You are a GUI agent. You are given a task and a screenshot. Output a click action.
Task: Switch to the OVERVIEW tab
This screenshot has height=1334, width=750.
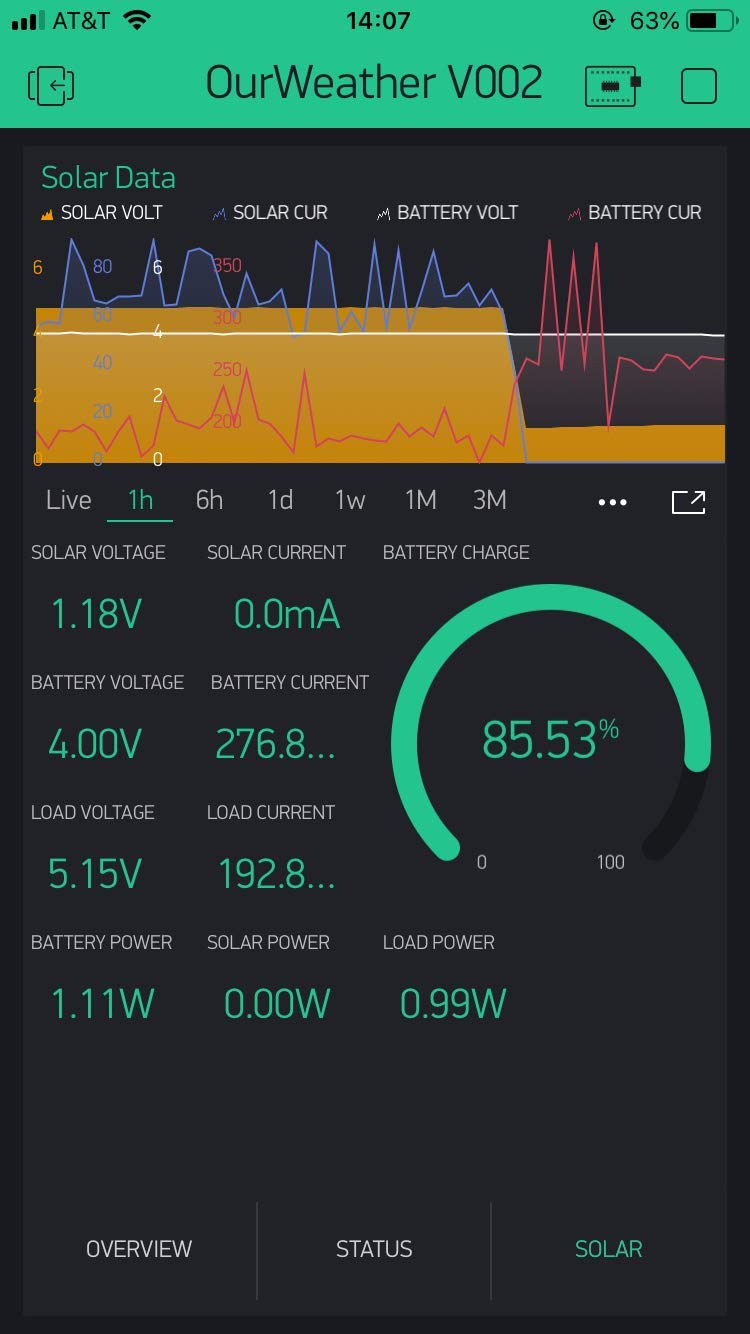pyautogui.click(x=139, y=1249)
